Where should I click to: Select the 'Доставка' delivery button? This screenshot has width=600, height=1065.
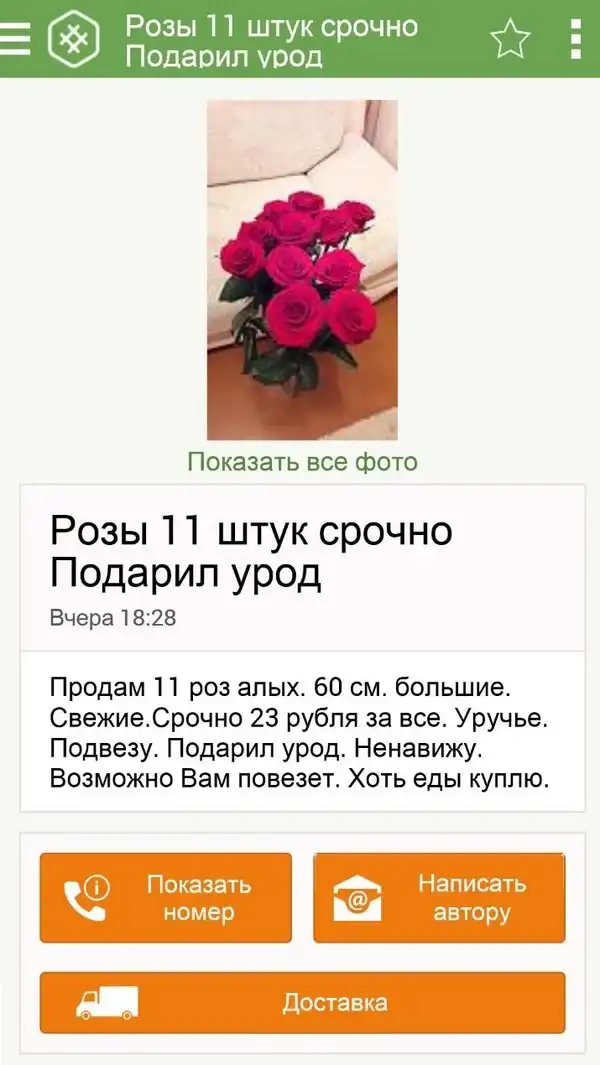302,1002
